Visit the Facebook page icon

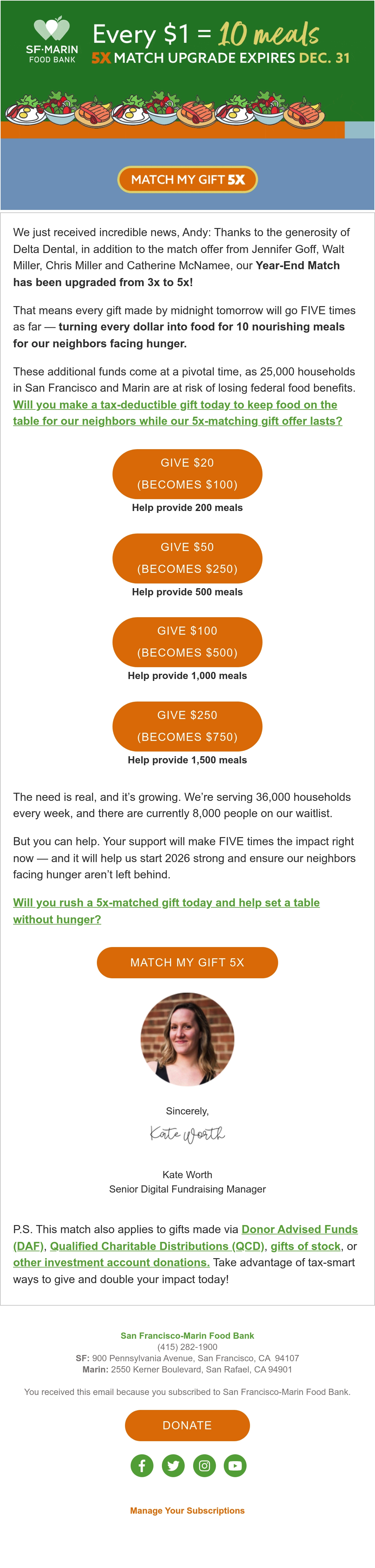142,1465
